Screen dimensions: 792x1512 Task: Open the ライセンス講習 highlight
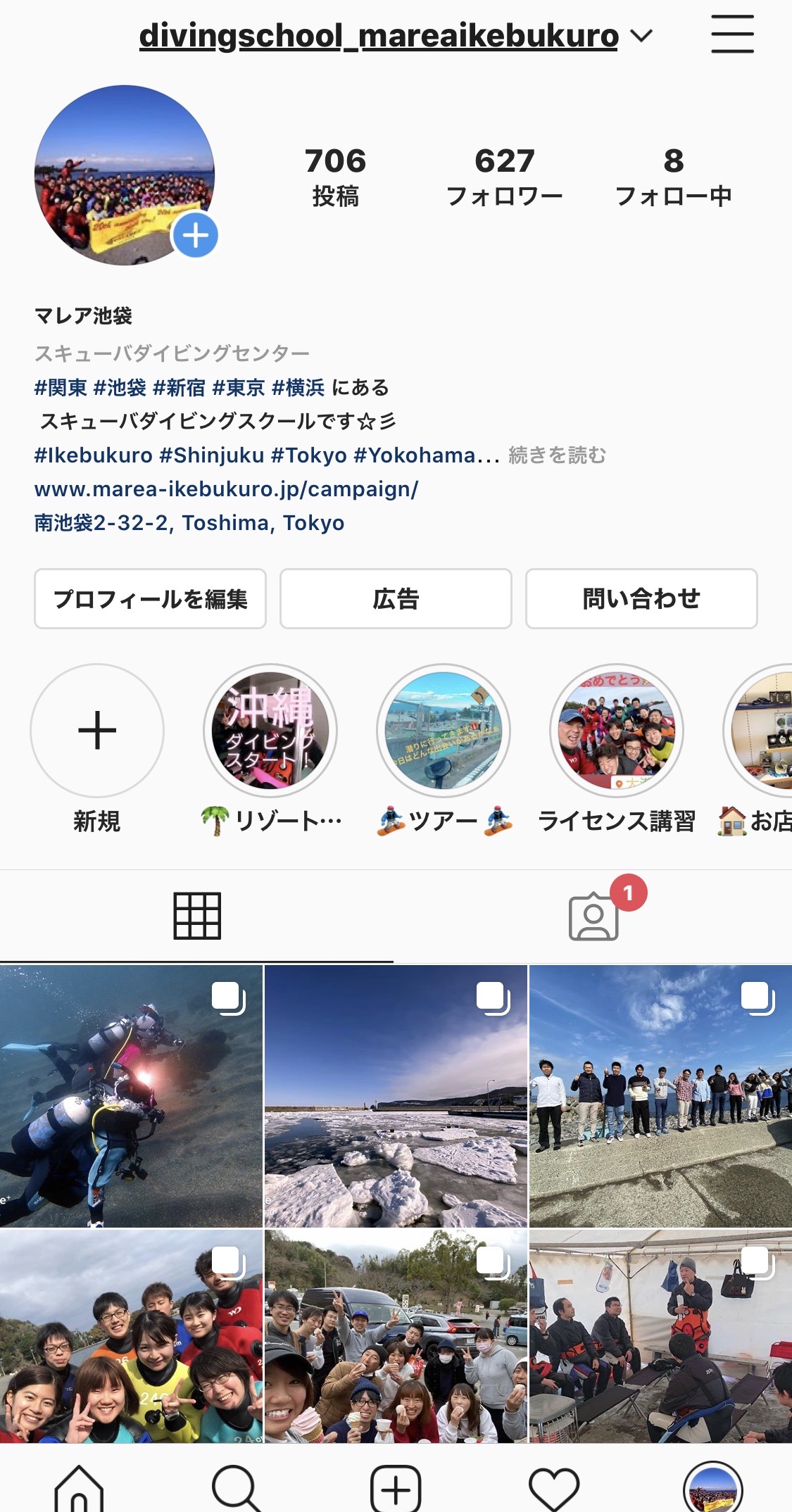tap(617, 731)
